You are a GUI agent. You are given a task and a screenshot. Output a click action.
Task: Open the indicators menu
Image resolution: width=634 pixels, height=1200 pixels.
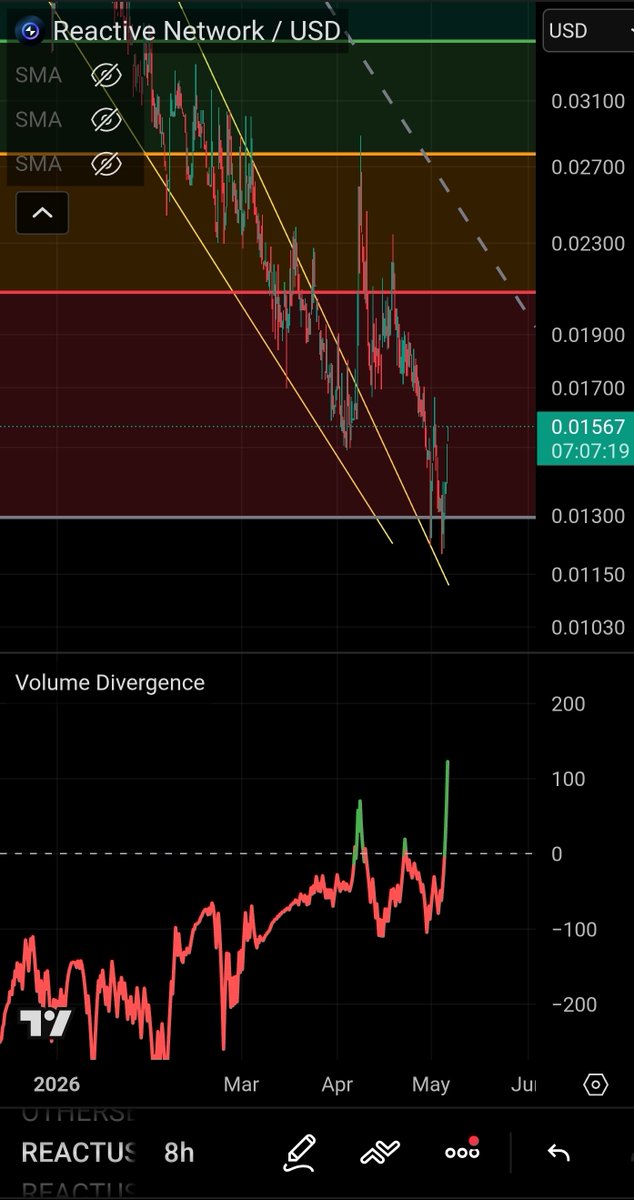pyautogui.click(x=380, y=1152)
